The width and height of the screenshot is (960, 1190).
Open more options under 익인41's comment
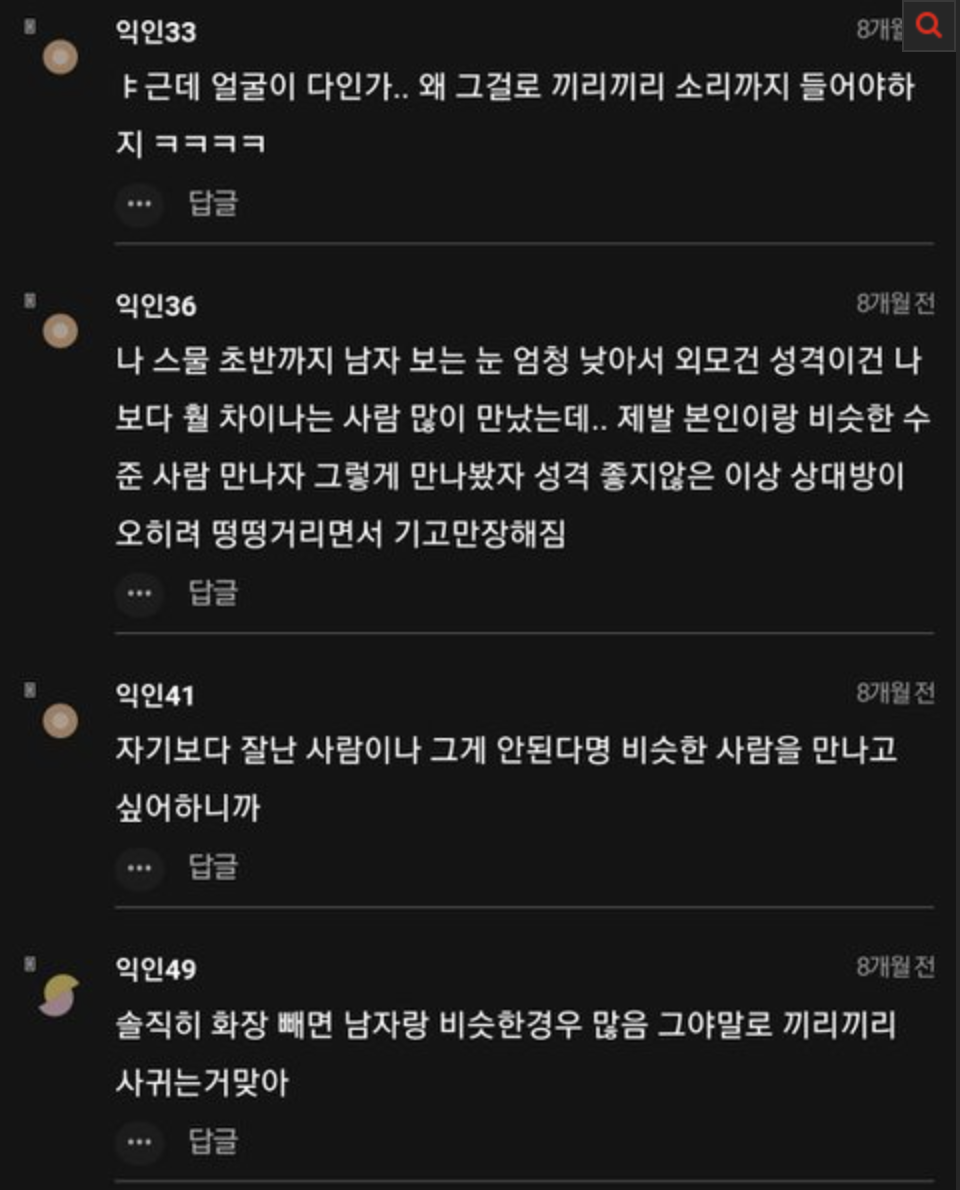click(x=139, y=868)
